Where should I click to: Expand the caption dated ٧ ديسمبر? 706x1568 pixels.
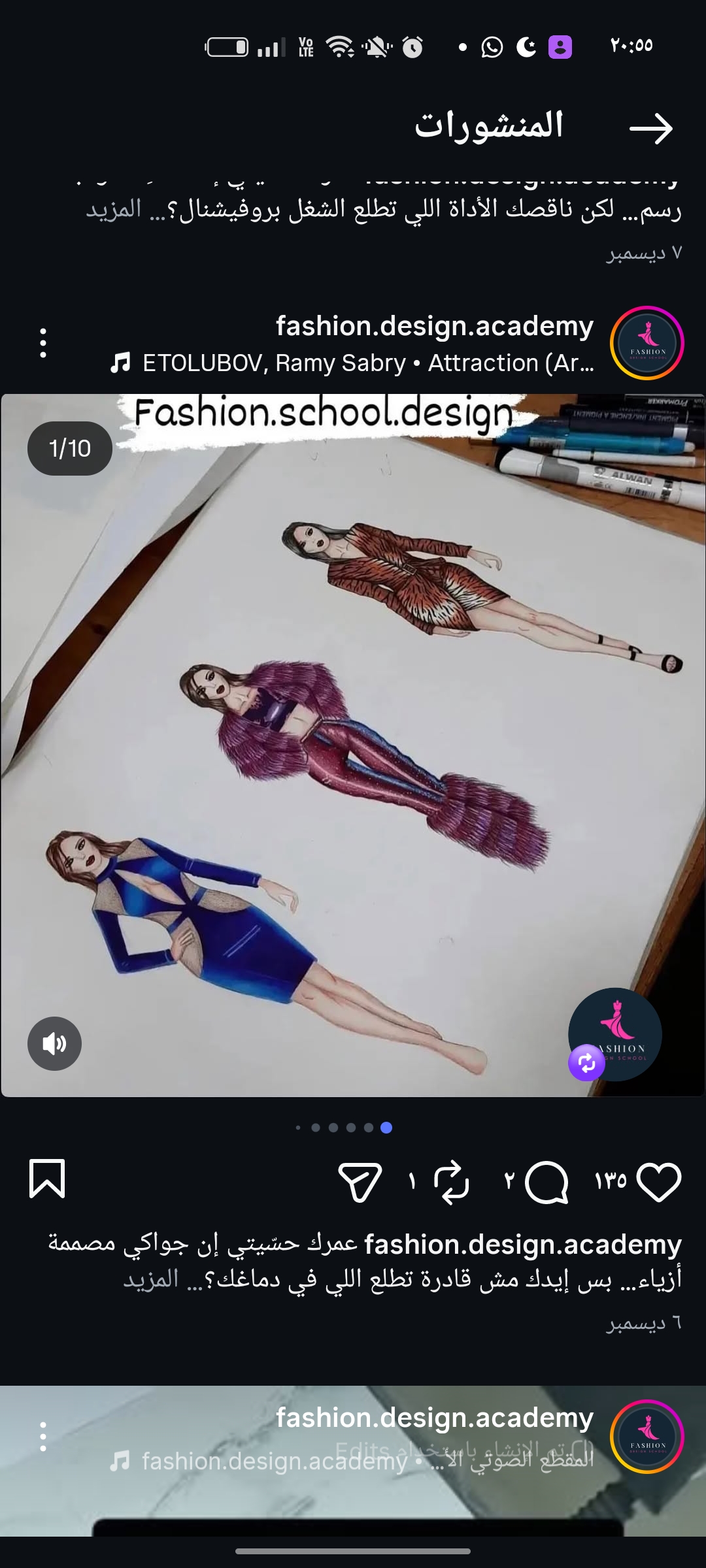(x=114, y=209)
